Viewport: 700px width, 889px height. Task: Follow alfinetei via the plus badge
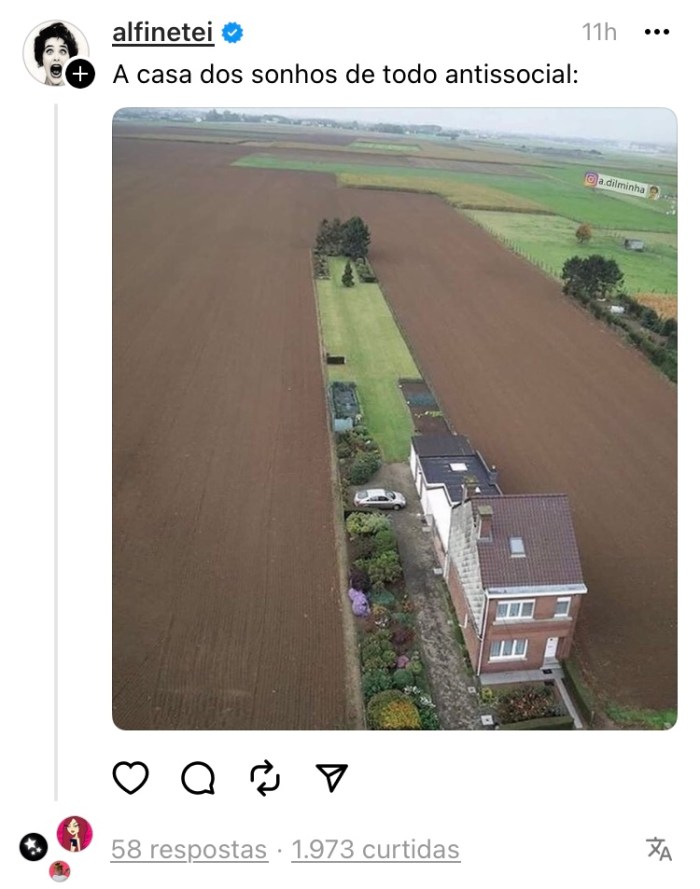[81, 73]
